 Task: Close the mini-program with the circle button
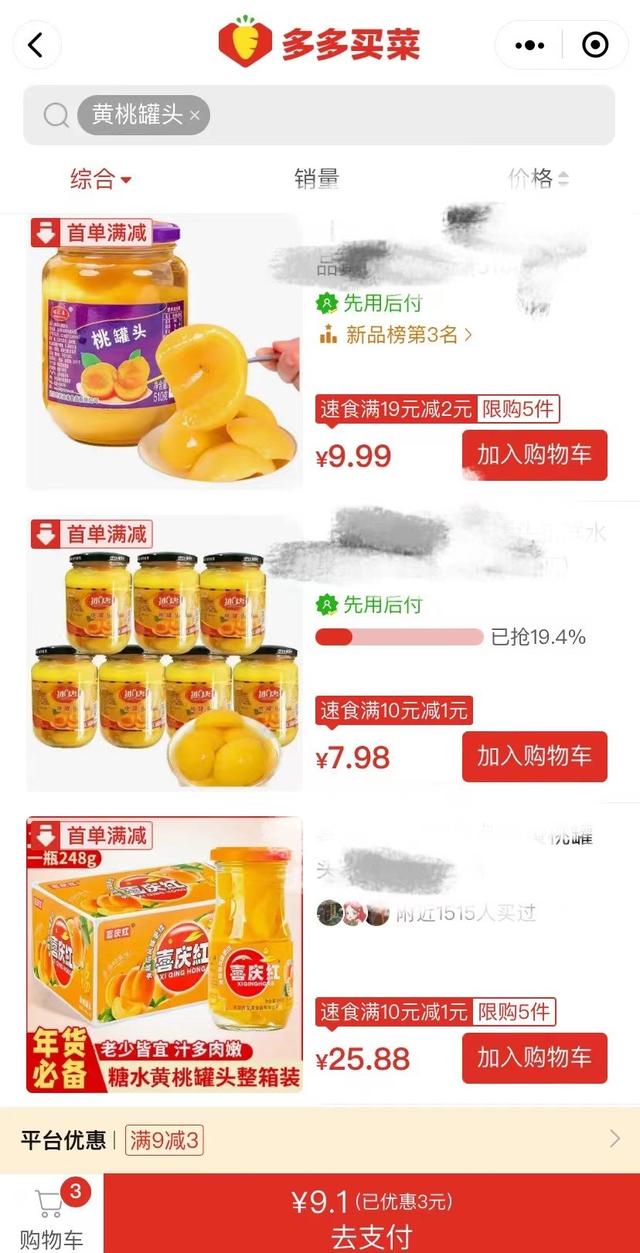click(x=595, y=45)
